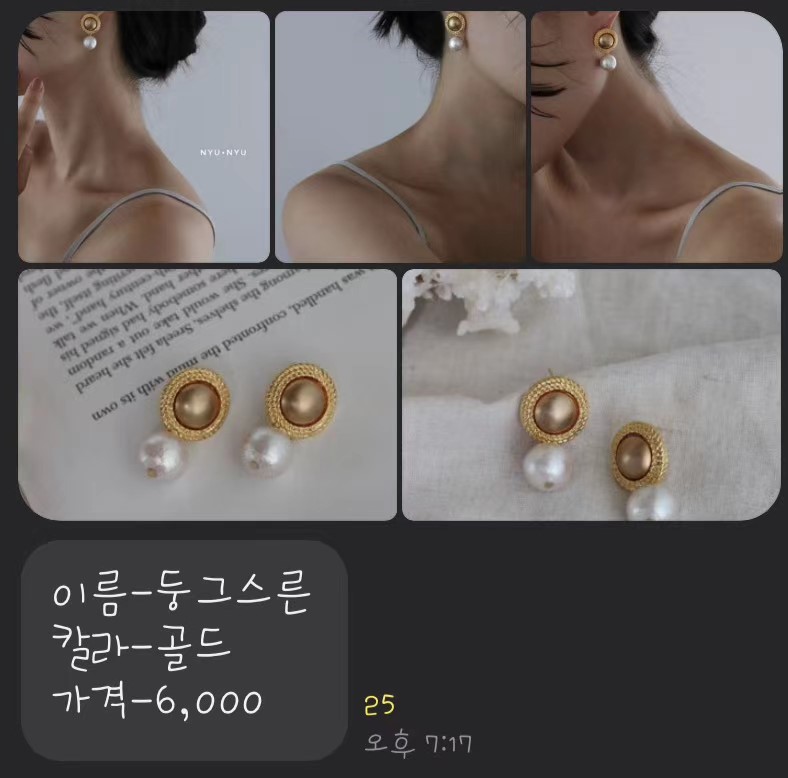The height and width of the screenshot is (778, 788).
Task: Open the first photo with the NYU·NYU watermark
Action: click(x=144, y=137)
